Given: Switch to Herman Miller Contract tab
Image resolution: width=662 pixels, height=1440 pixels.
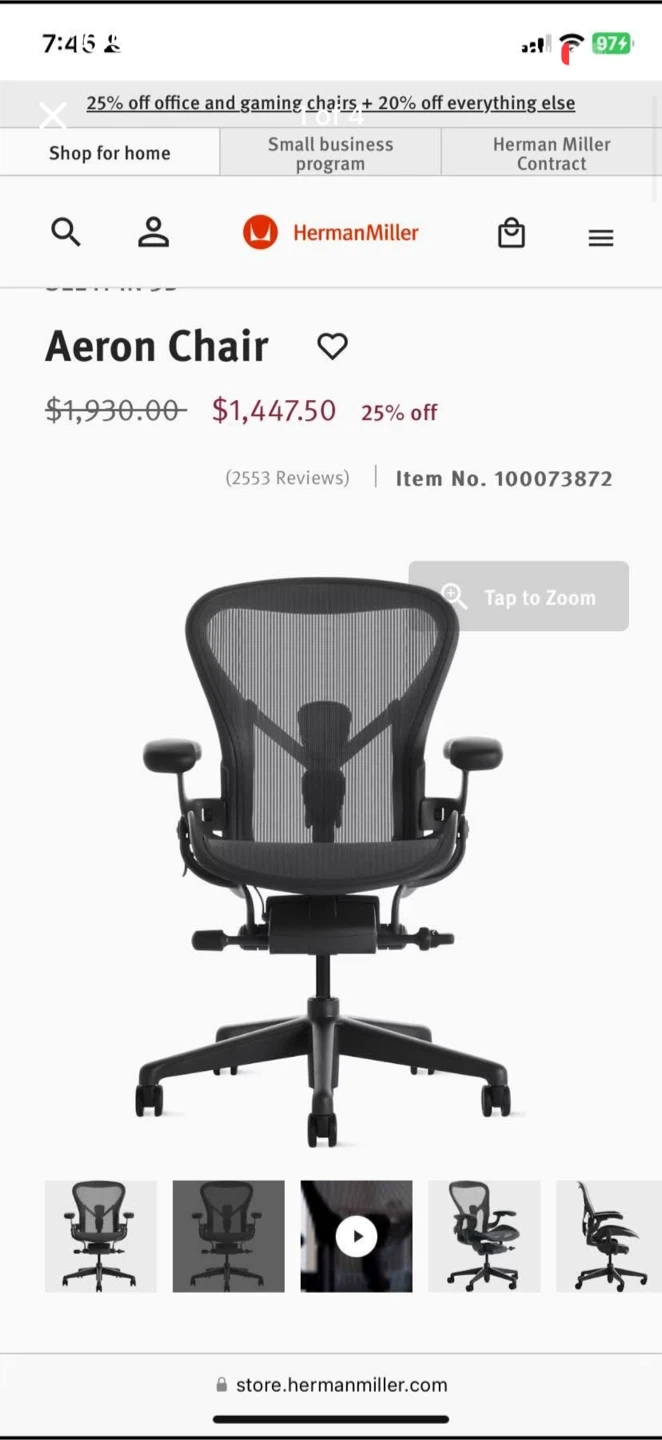Looking at the screenshot, I should point(551,153).
